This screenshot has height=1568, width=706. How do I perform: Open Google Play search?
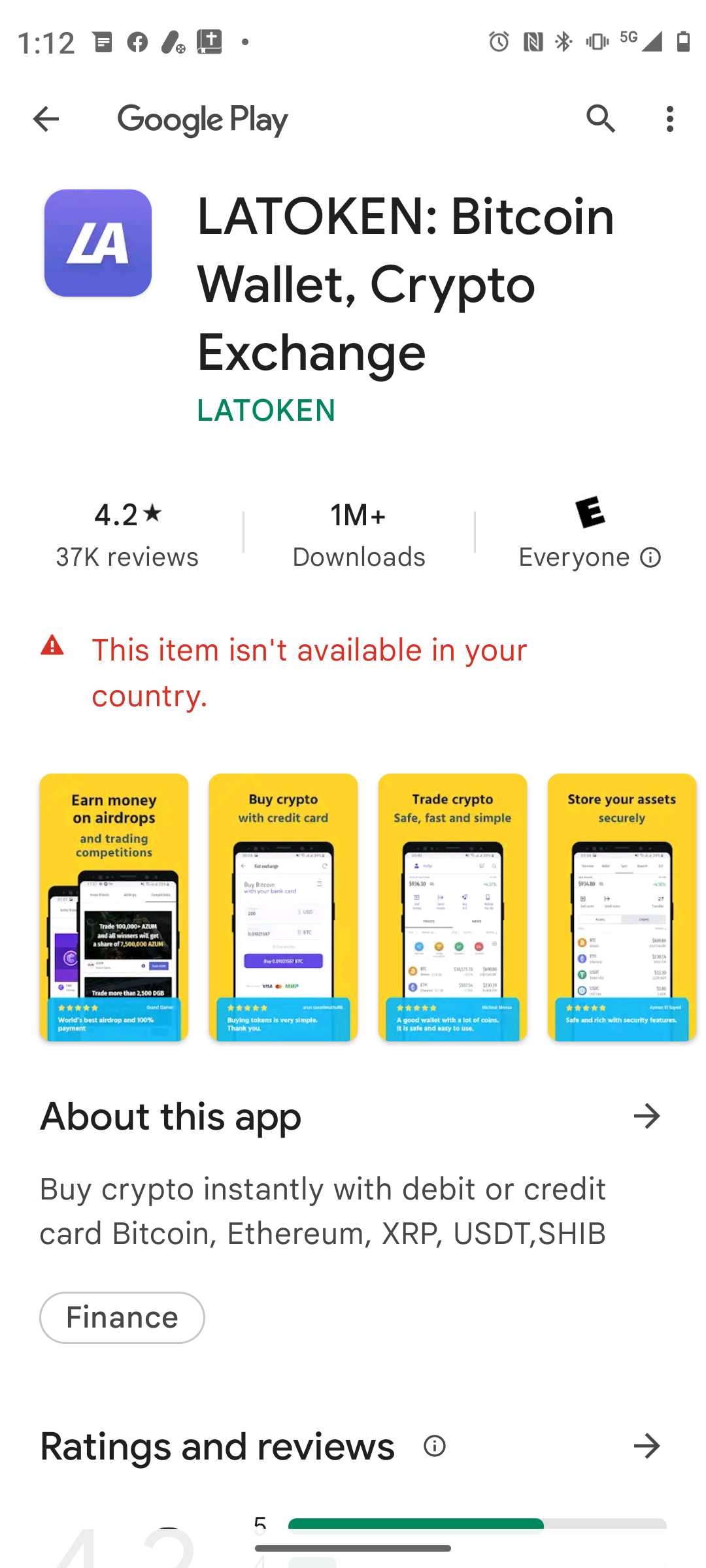tap(600, 119)
